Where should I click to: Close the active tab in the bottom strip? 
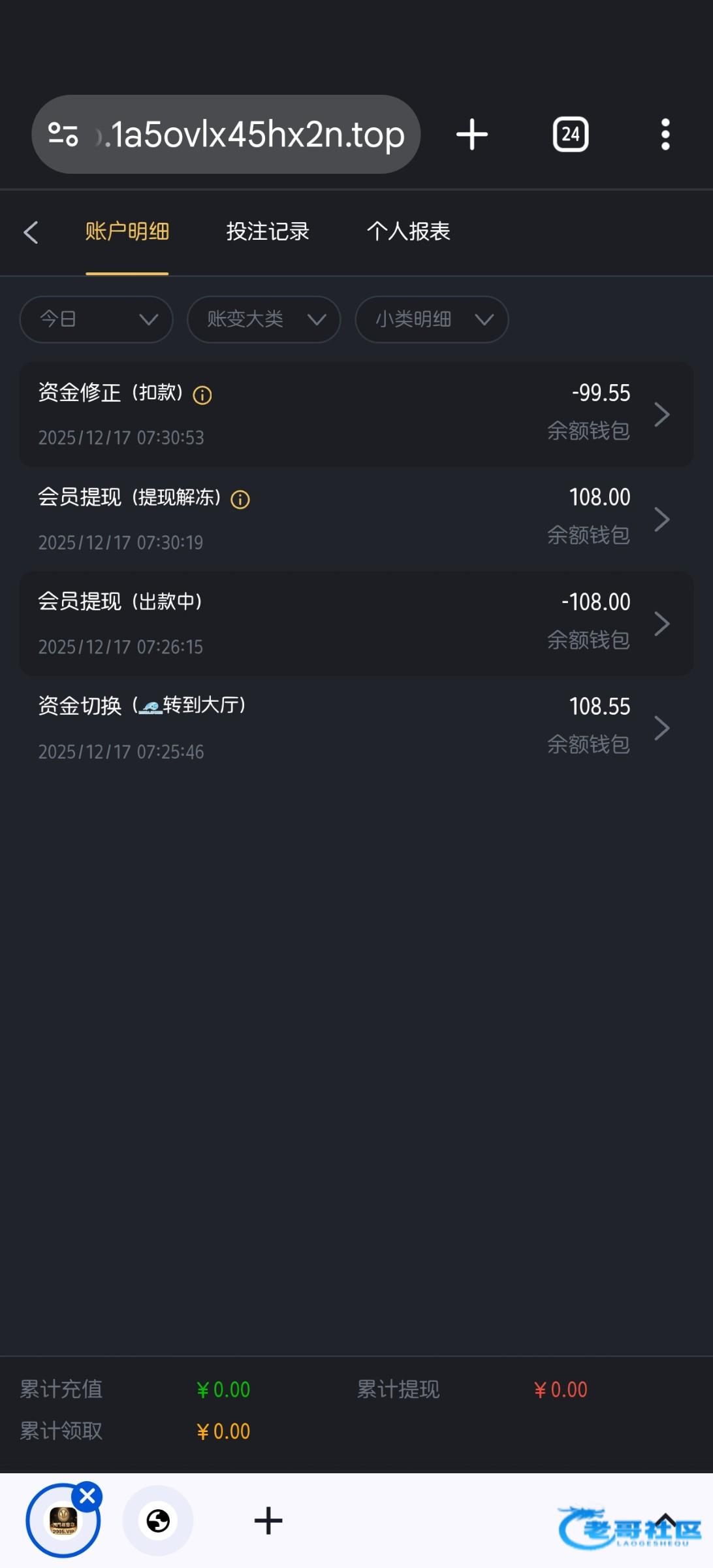[87, 1495]
